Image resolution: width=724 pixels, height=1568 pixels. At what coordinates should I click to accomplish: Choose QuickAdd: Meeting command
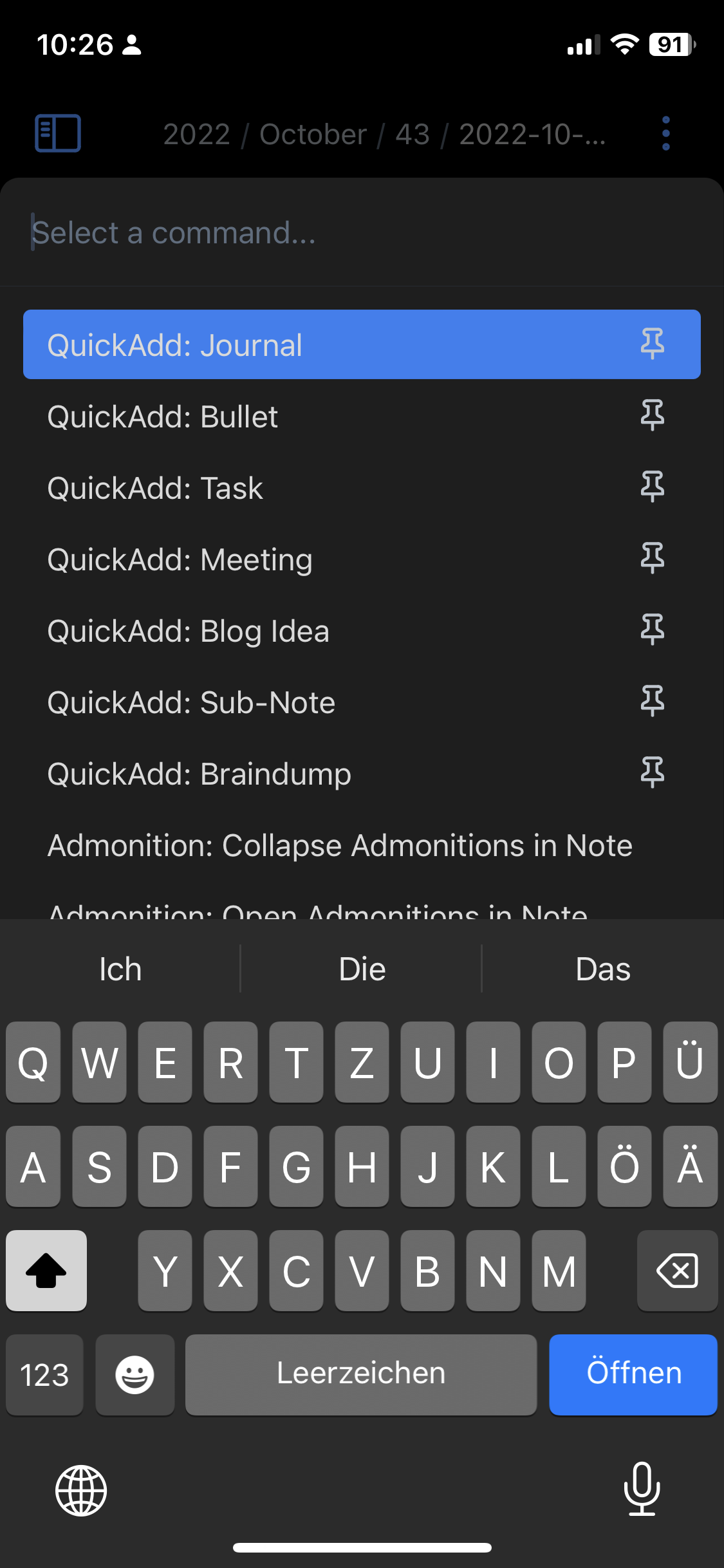[x=362, y=559]
